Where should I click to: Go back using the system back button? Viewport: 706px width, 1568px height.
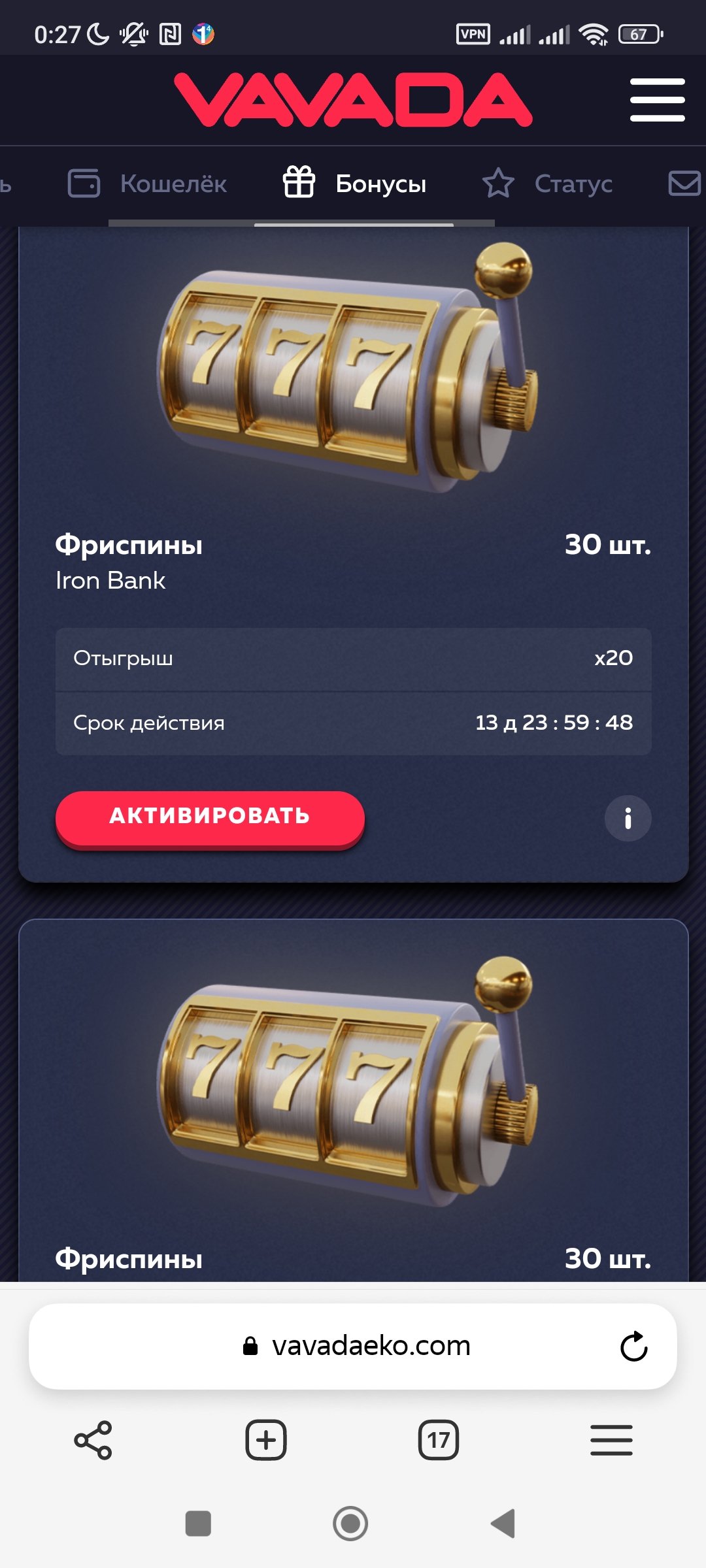coord(503,1524)
